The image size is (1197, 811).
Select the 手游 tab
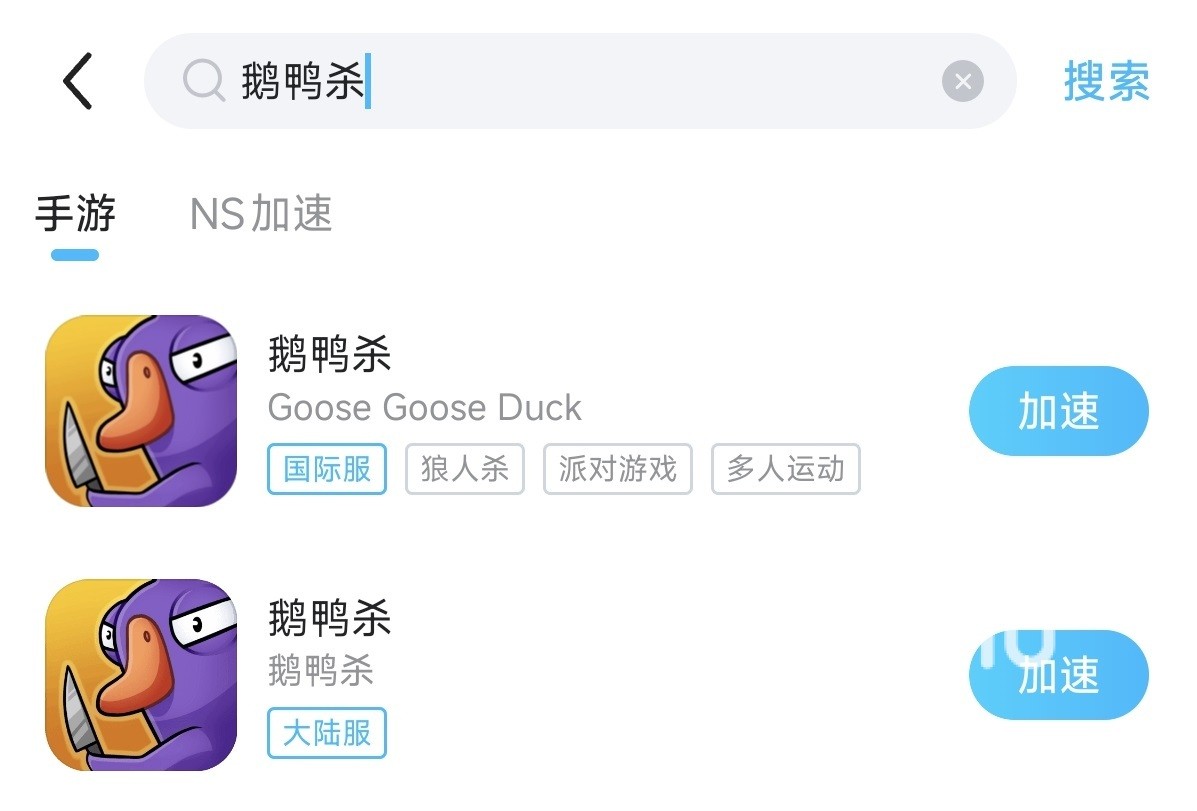pyautogui.click(x=75, y=214)
